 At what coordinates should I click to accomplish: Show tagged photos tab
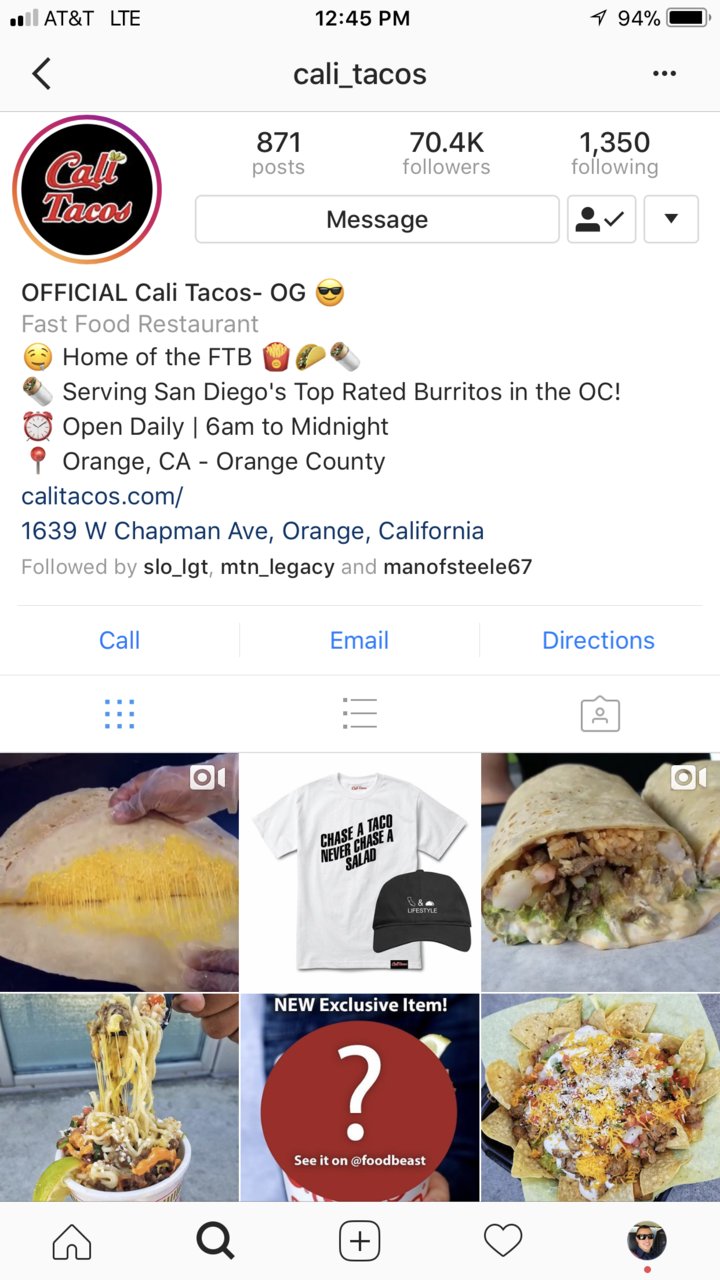pos(600,714)
